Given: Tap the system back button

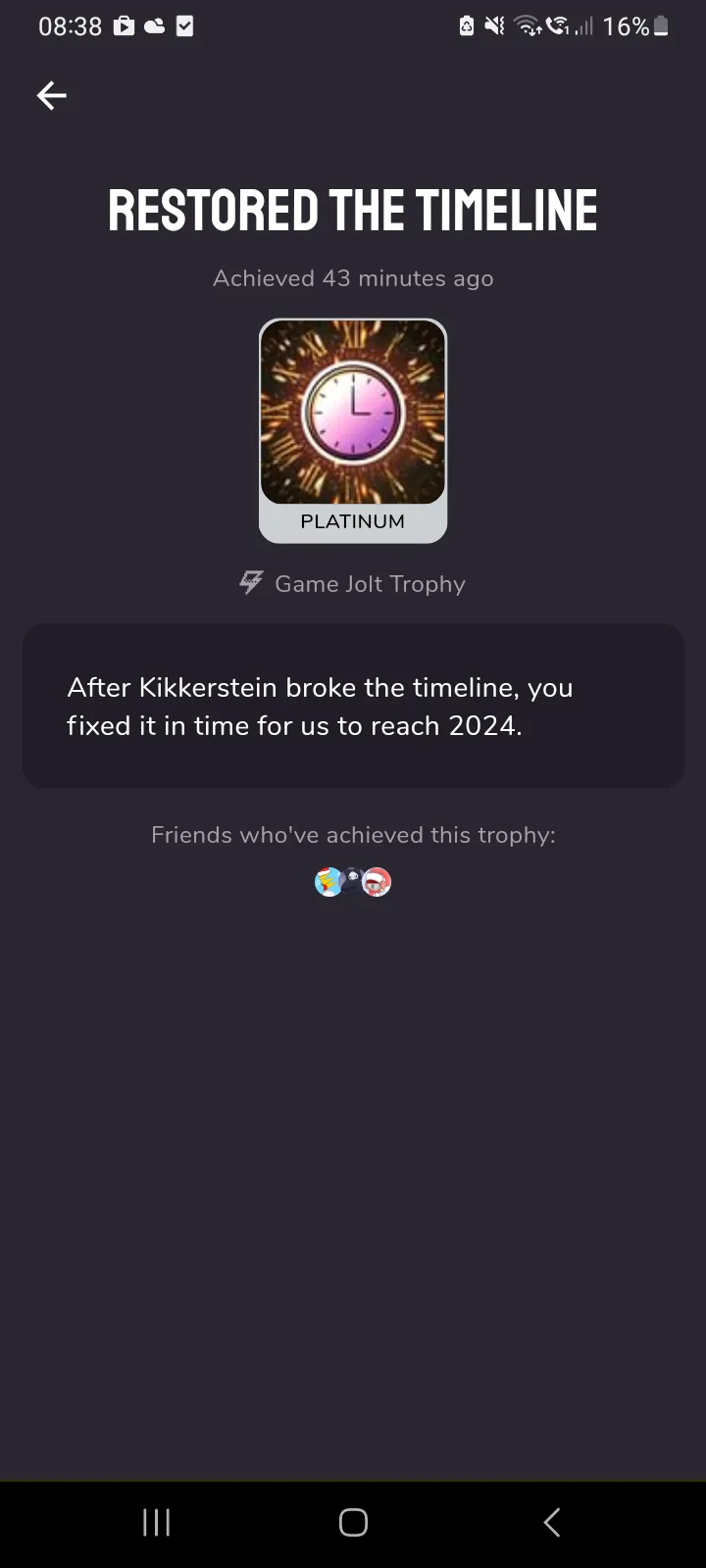Looking at the screenshot, I should coord(551,1522).
